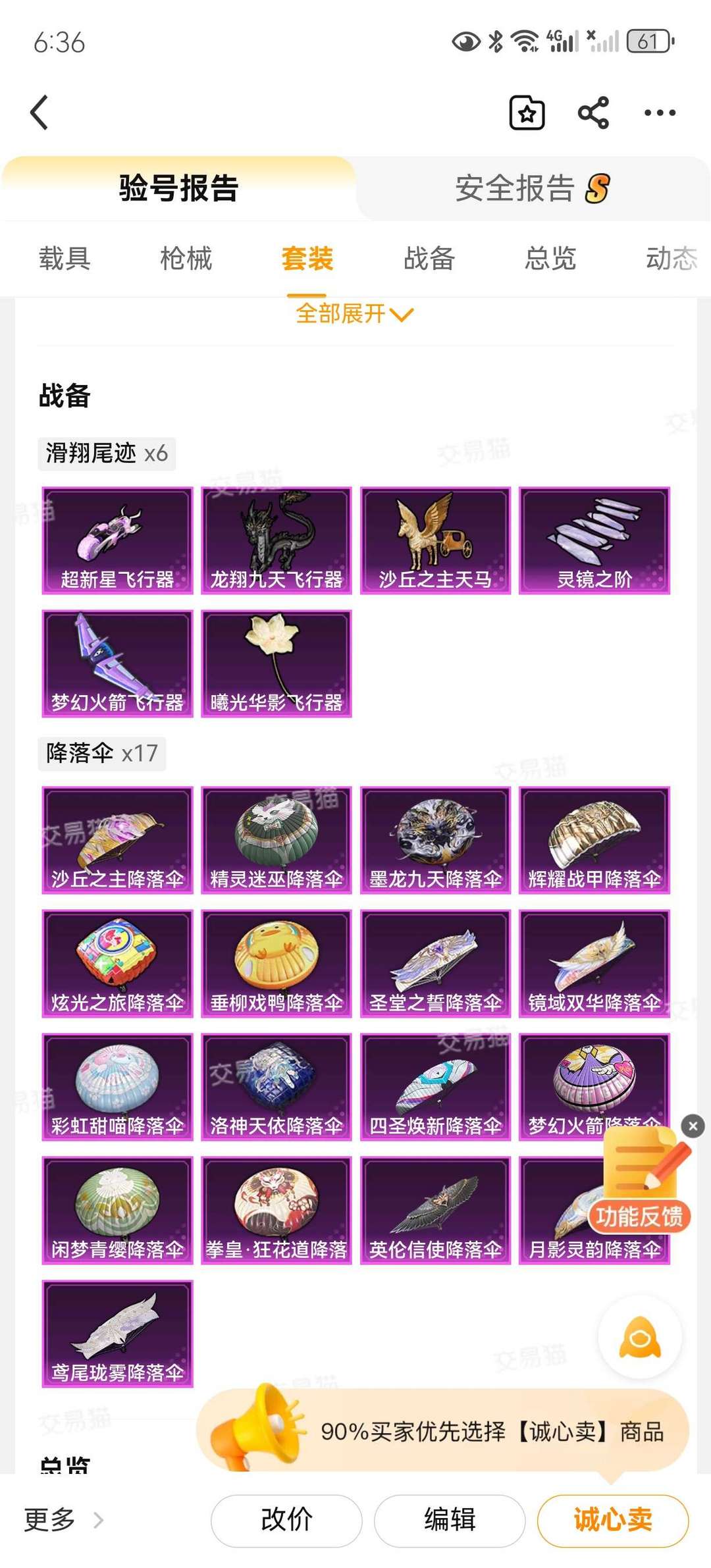The width and height of the screenshot is (711, 1568).
Task: Tap the 改价 button to change price
Action: pyautogui.click(x=286, y=1521)
